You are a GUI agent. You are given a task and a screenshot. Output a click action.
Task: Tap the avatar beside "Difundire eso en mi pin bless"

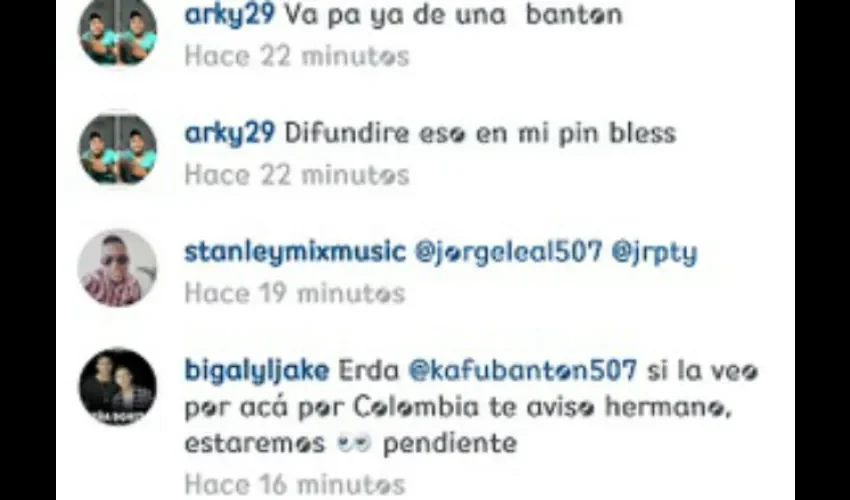(x=118, y=150)
